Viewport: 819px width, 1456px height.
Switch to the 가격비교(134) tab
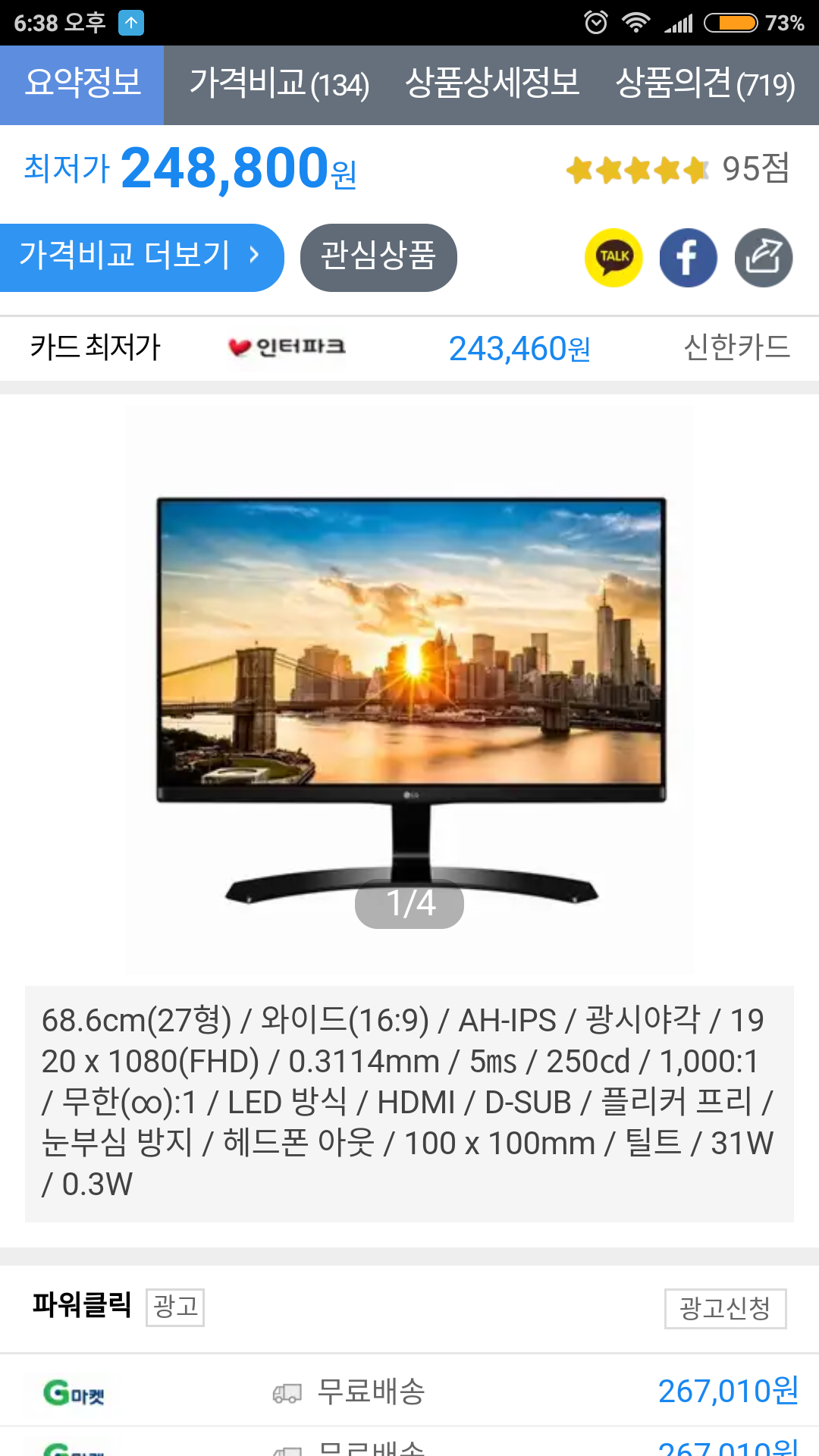pos(279,83)
